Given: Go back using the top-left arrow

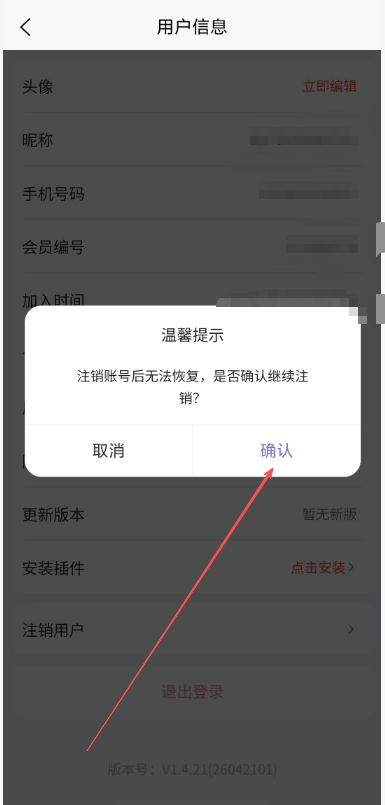Looking at the screenshot, I should tap(26, 27).
